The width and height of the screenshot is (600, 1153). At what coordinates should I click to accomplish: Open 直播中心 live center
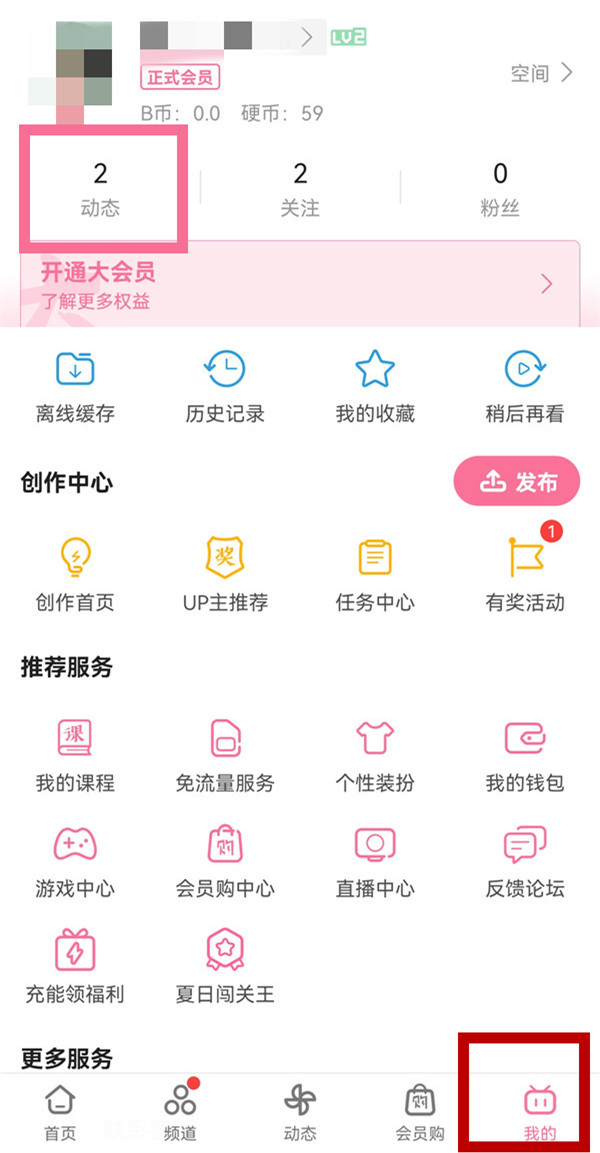375,861
